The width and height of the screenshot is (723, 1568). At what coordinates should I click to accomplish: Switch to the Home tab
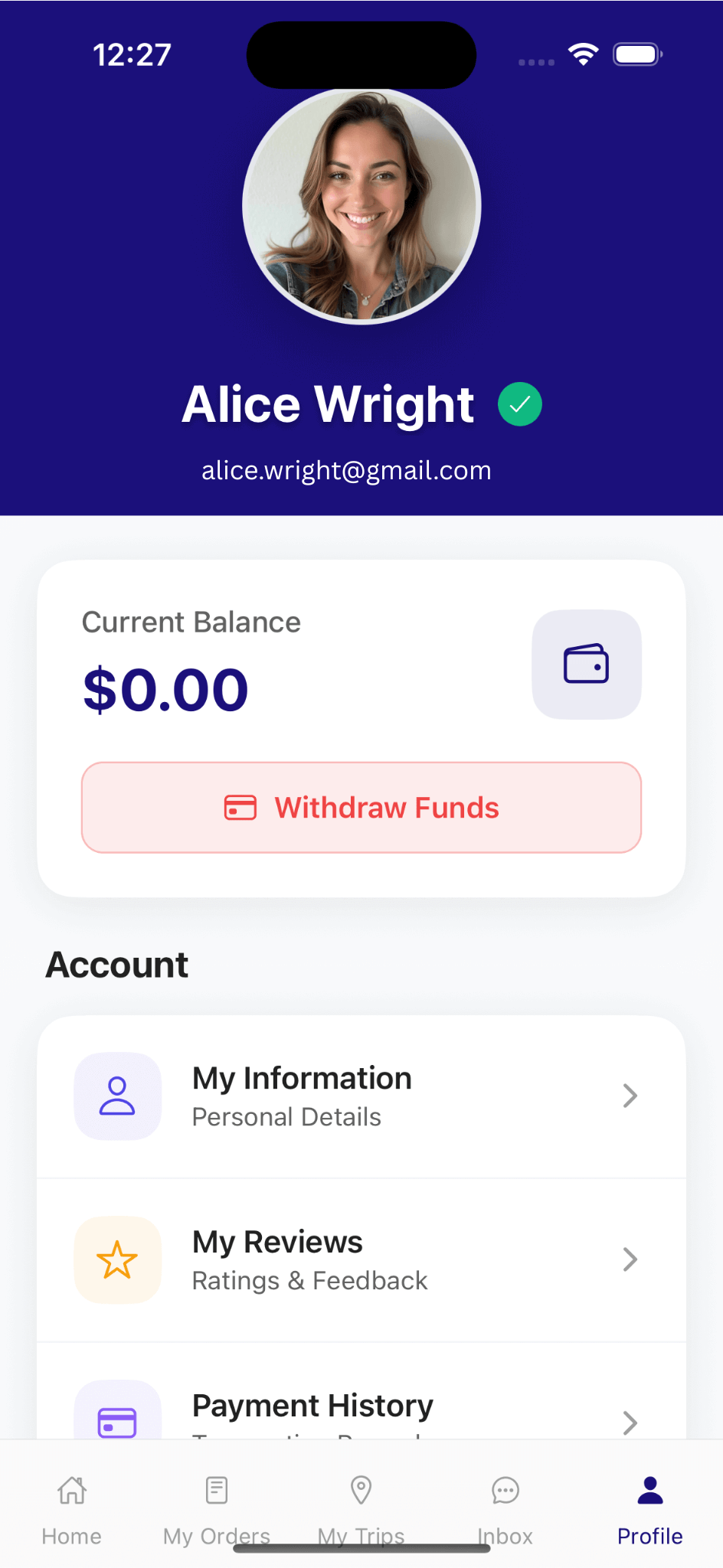pyautogui.click(x=72, y=1505)
